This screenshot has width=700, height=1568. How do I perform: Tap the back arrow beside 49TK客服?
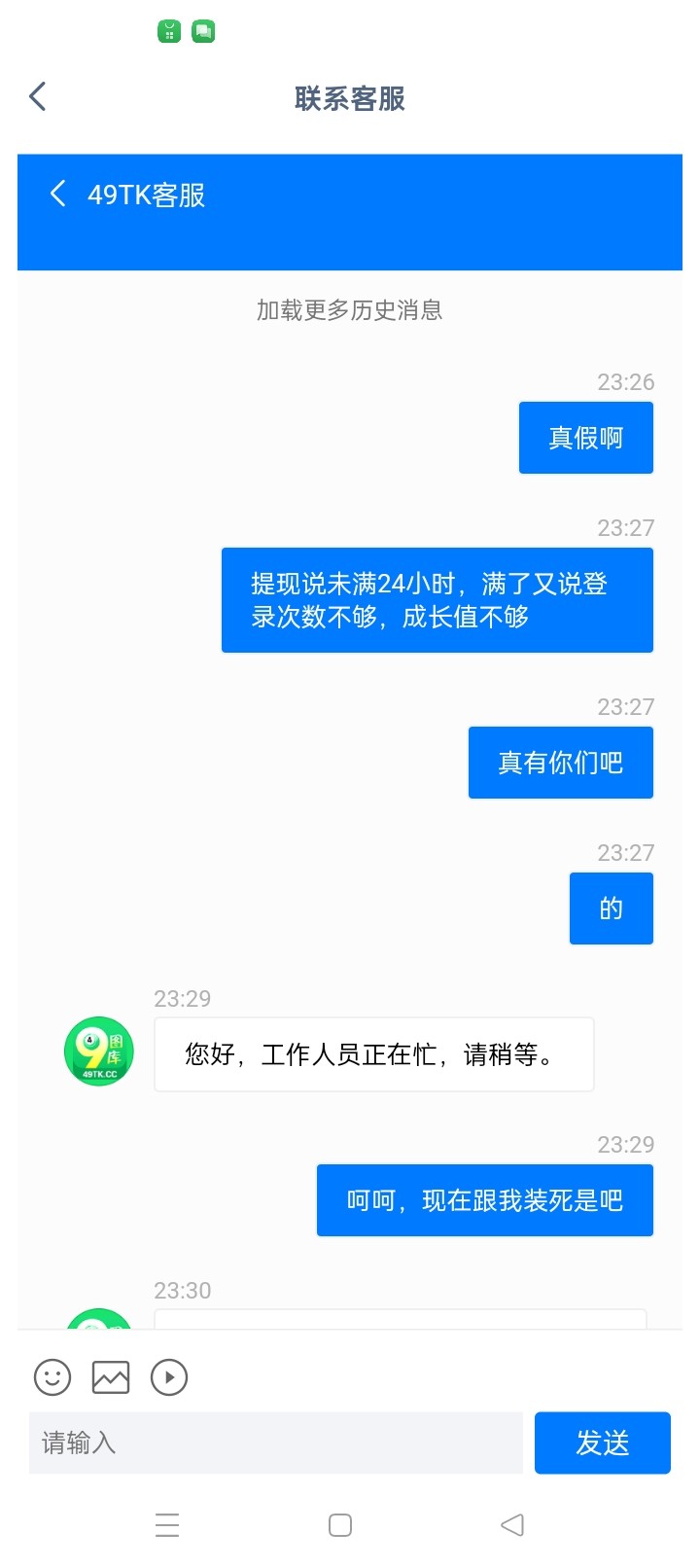click(58, 194)
